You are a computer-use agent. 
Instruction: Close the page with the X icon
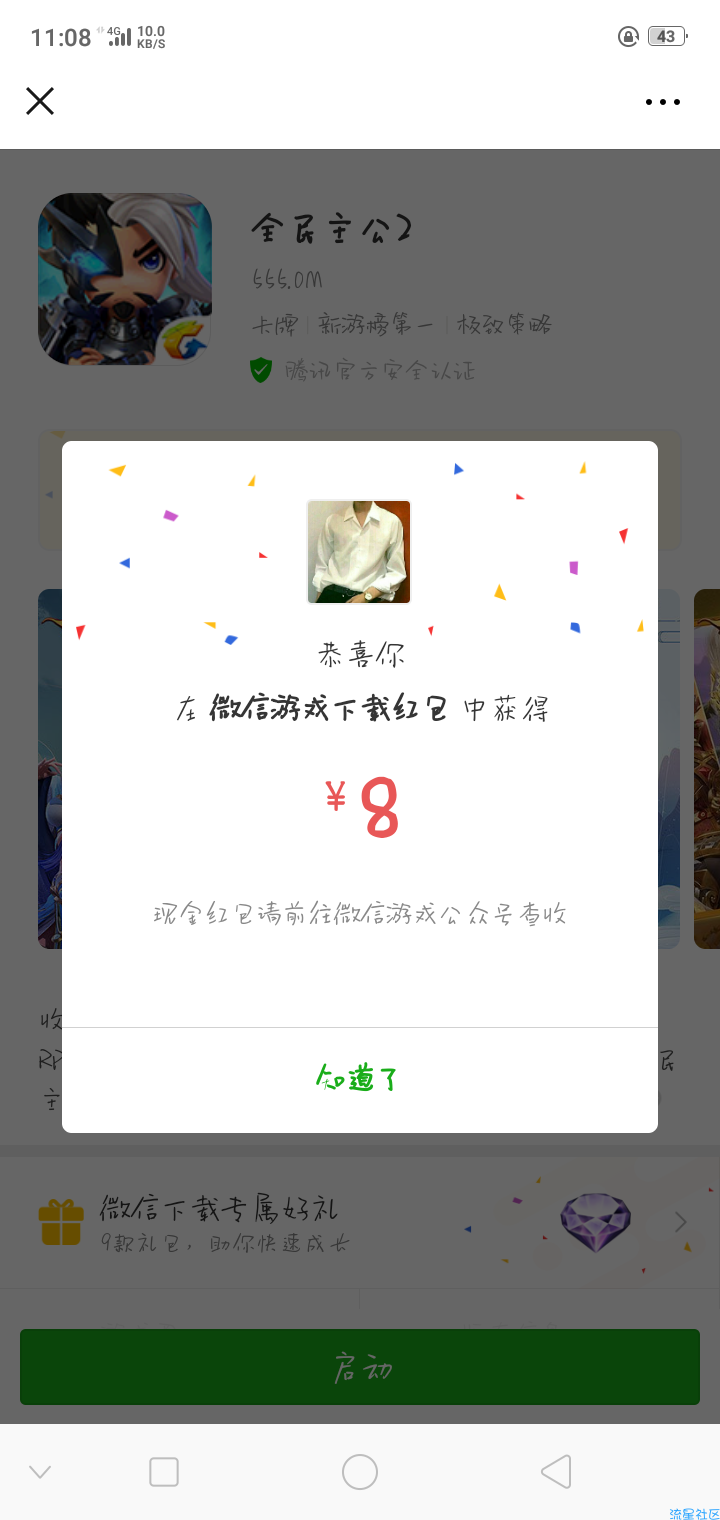point(40,101)
